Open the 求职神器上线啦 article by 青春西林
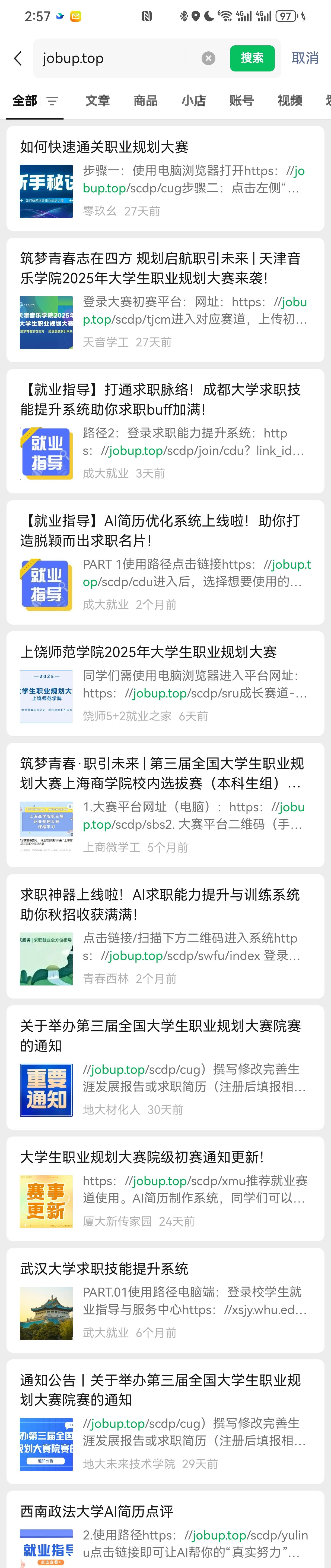Screen dimensions: 331x1568 tap(160, 904)
